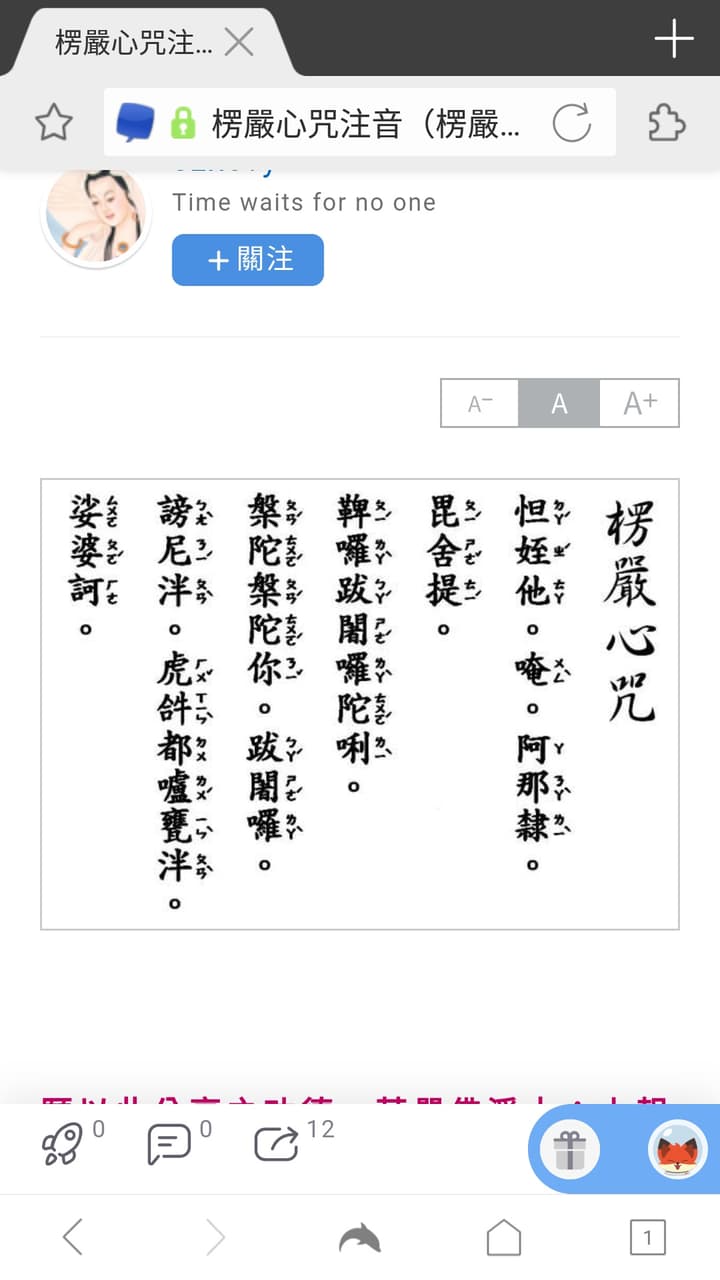Open the 楞嚴心咒 mantra image
The height and width of the screenshot is (1280, 720).
click(x=360, y=704)
